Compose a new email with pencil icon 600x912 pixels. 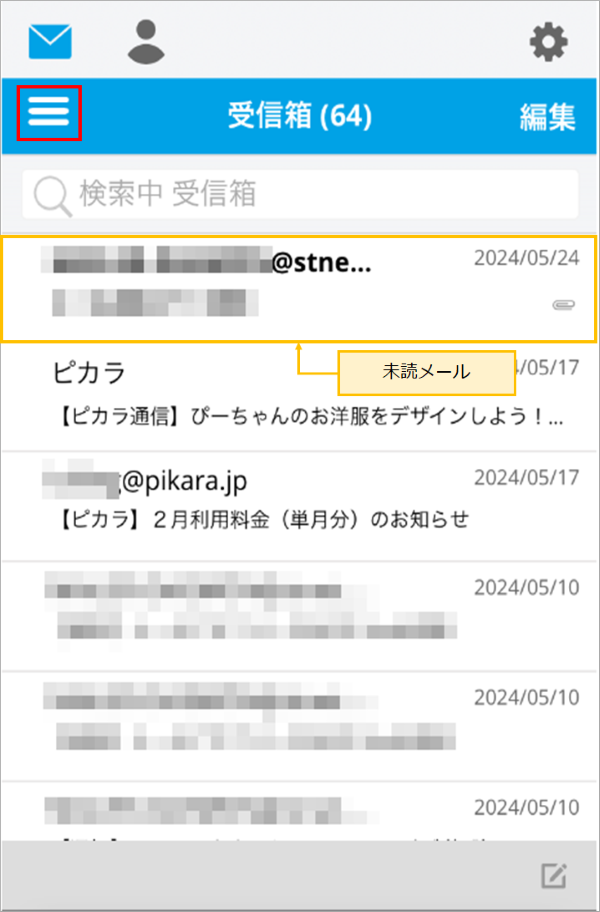553,876
